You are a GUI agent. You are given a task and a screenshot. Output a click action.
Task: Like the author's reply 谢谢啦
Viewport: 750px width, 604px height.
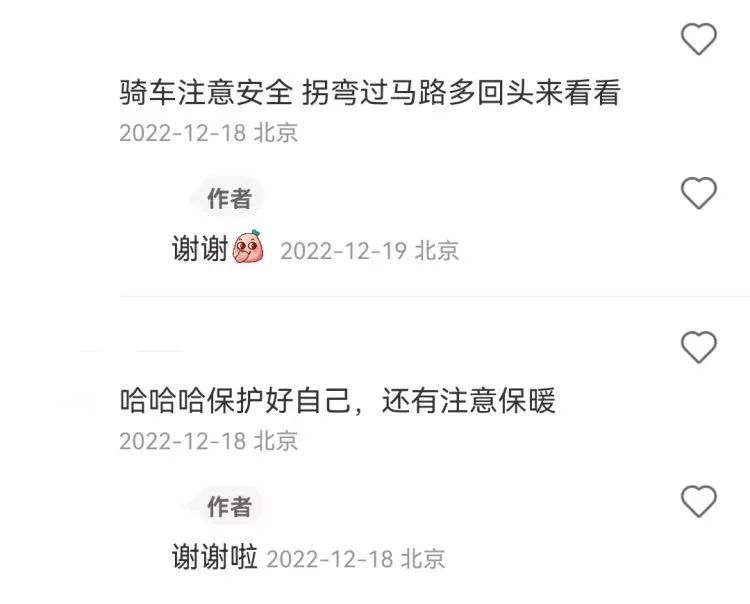click(698, 499)
